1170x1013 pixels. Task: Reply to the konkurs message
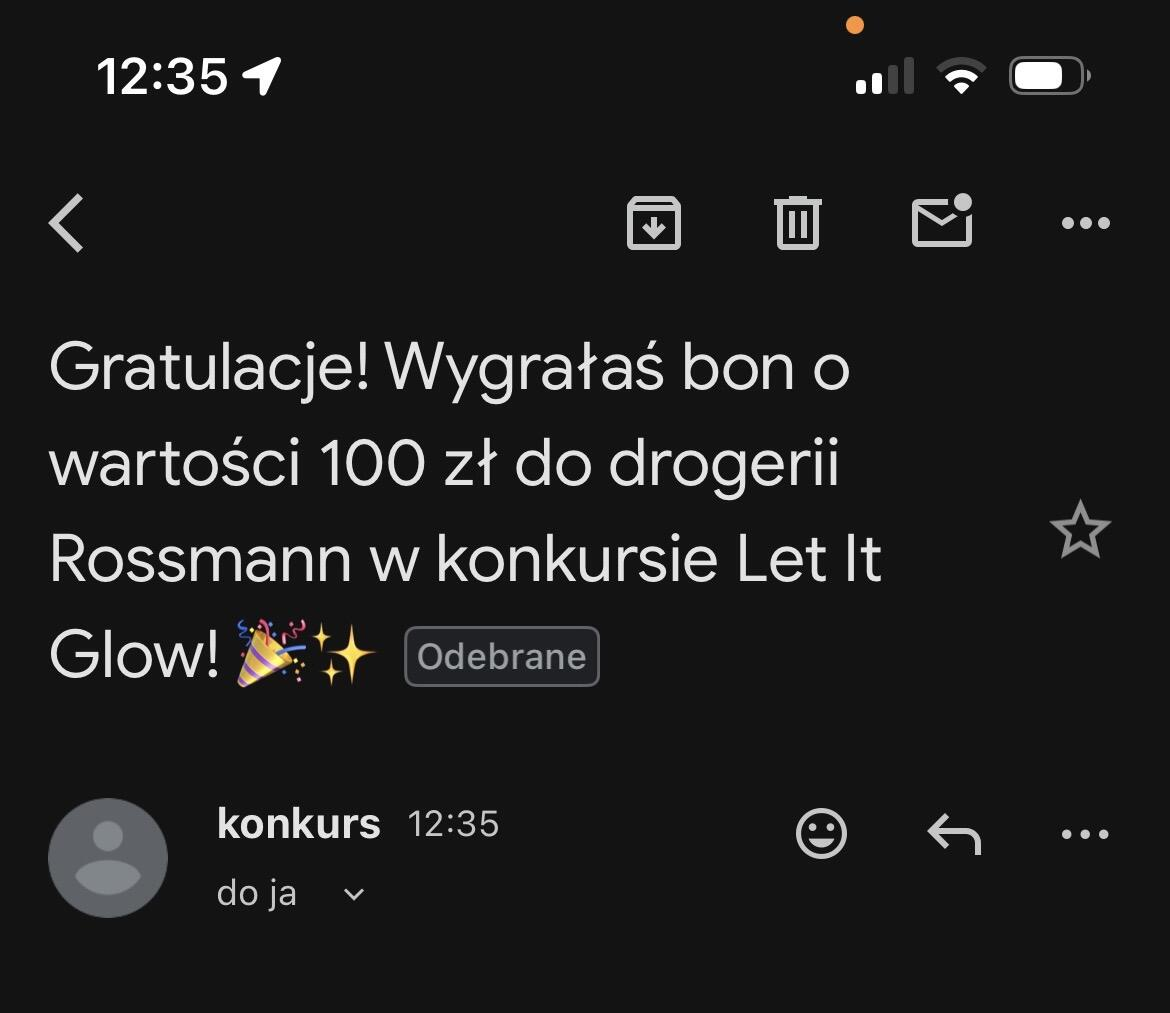[953, 833]
